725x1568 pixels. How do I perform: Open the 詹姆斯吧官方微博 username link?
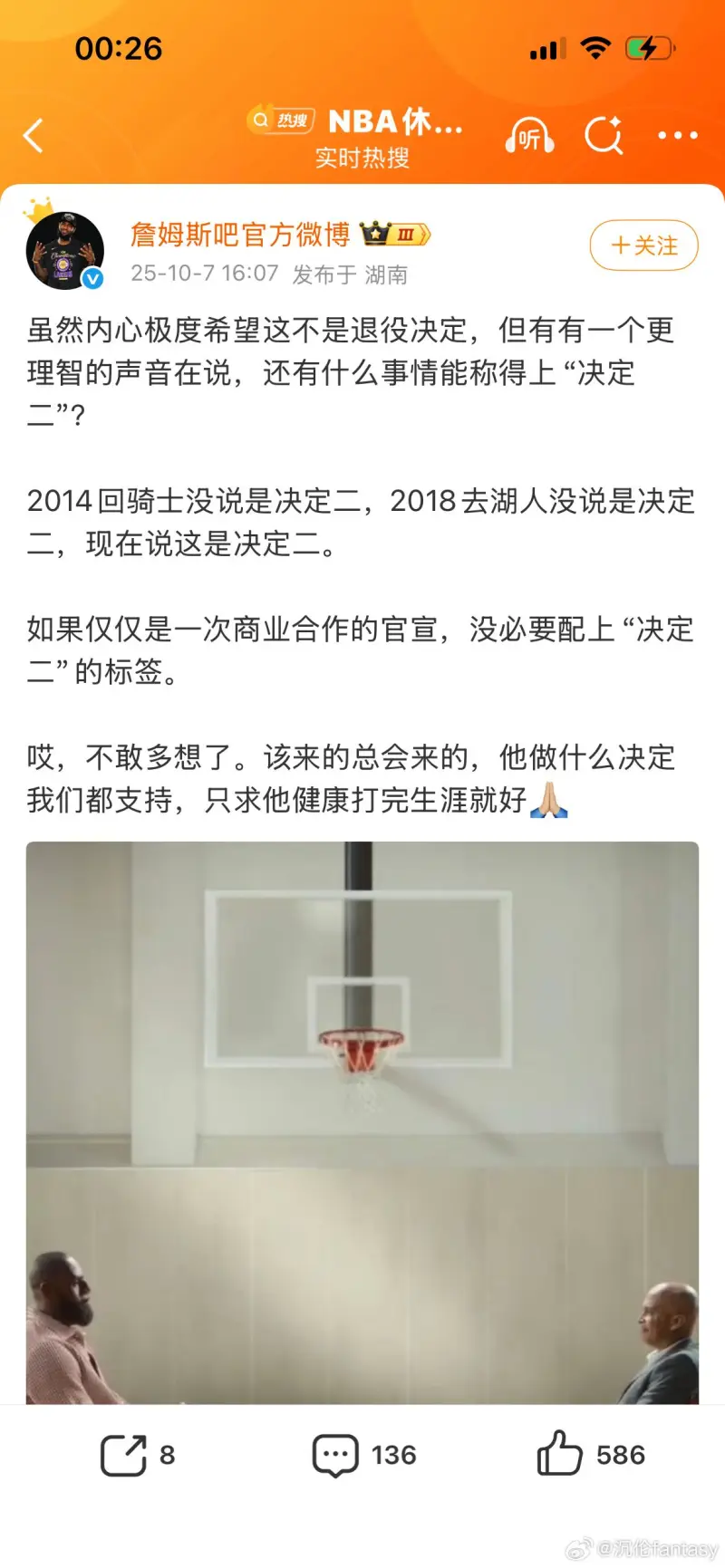pyautogui.click(x=240, y=235)
